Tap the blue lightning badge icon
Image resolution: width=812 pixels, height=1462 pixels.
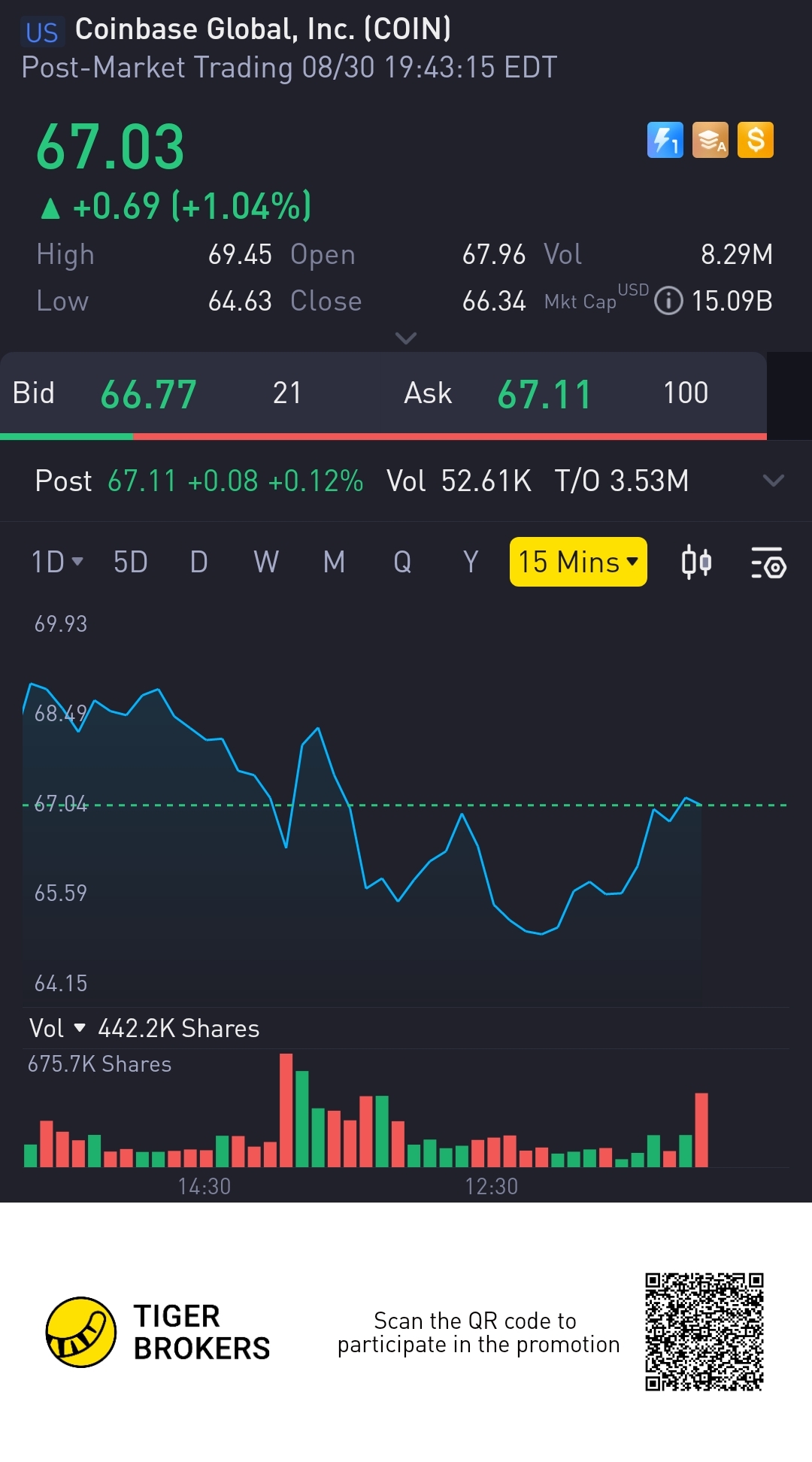click(665, 140)
